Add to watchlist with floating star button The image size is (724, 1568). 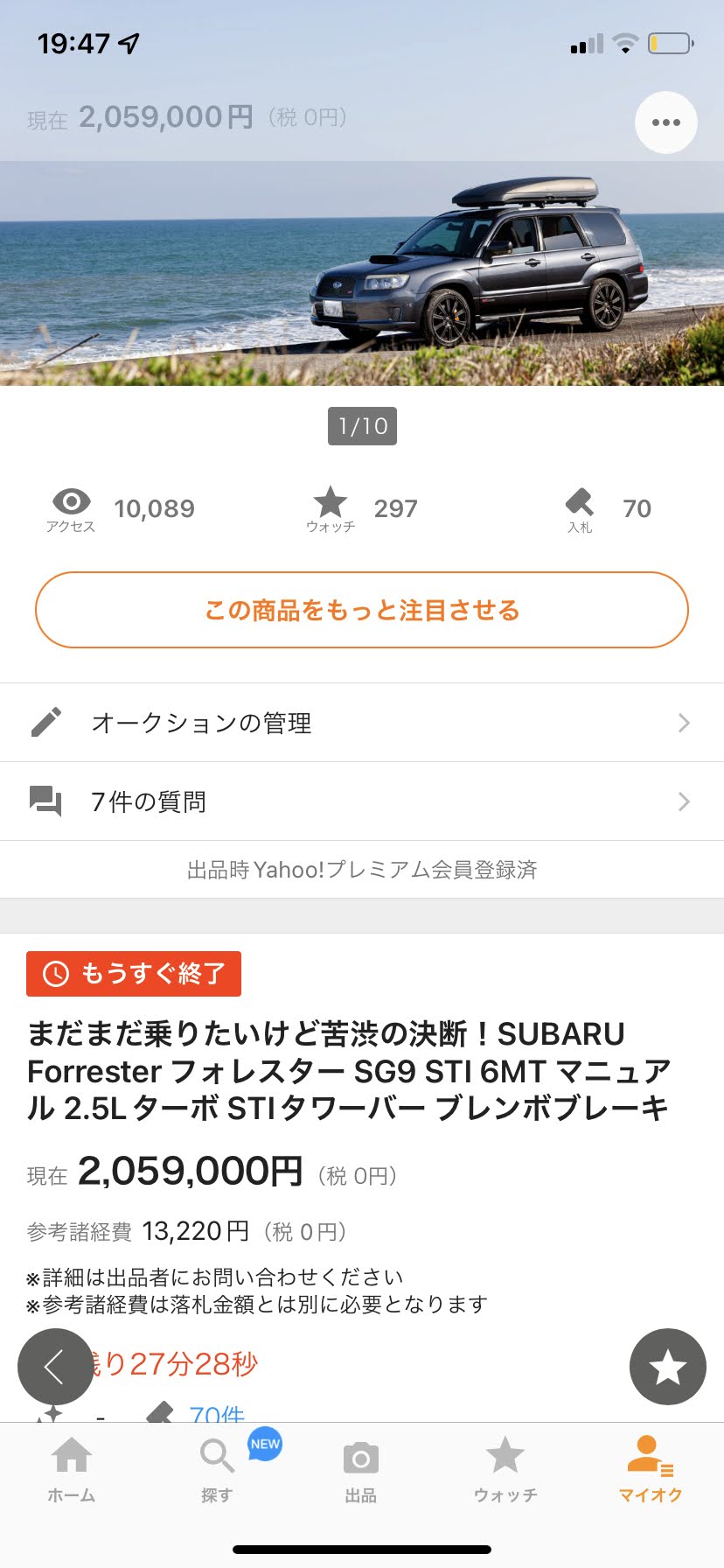667,1367
